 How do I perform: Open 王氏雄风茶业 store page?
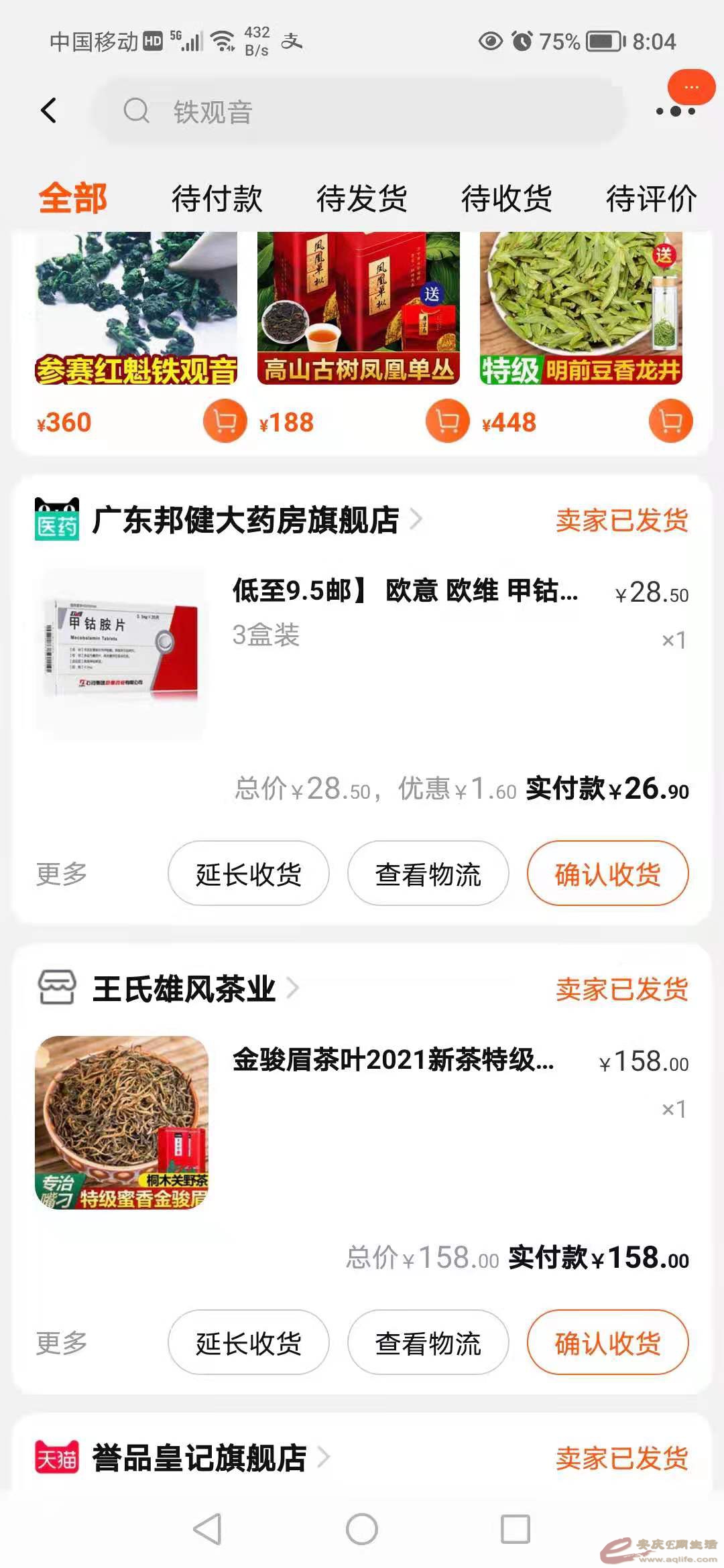click(184, 989)
